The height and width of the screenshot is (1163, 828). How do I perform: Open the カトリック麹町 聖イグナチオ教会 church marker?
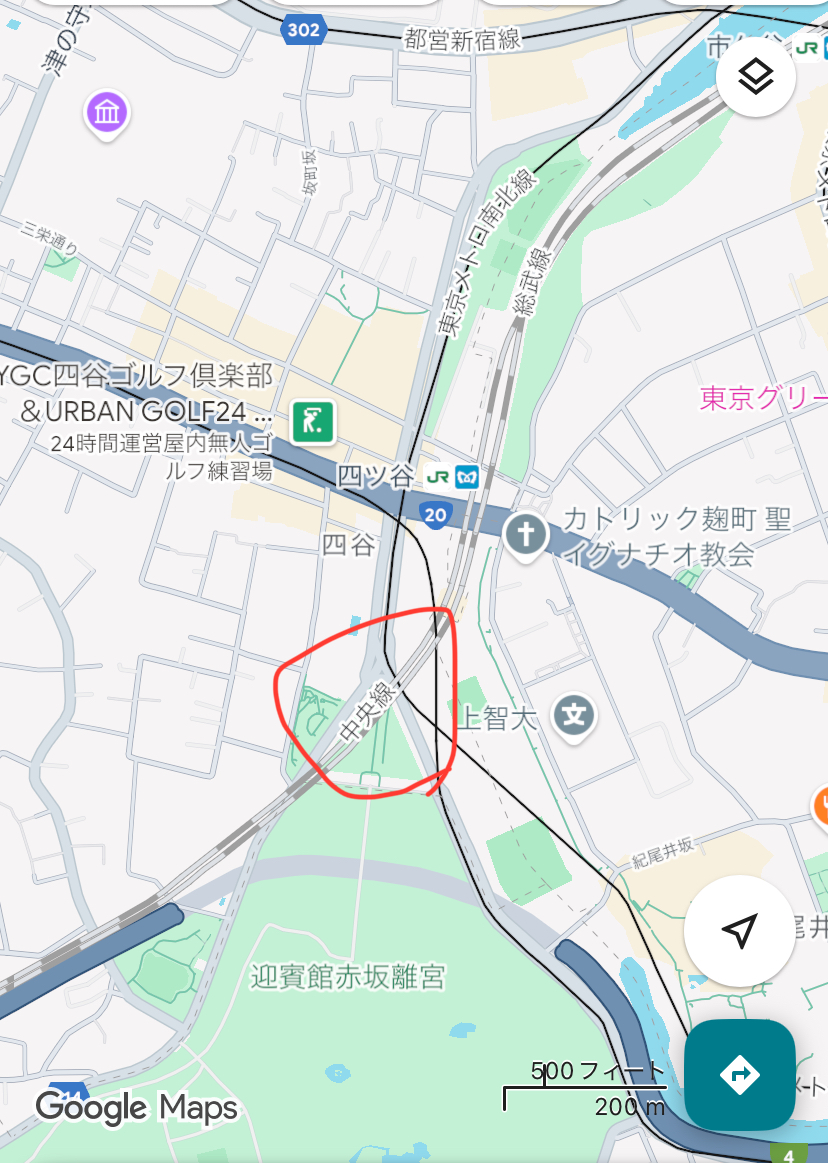tap(525, 533)
